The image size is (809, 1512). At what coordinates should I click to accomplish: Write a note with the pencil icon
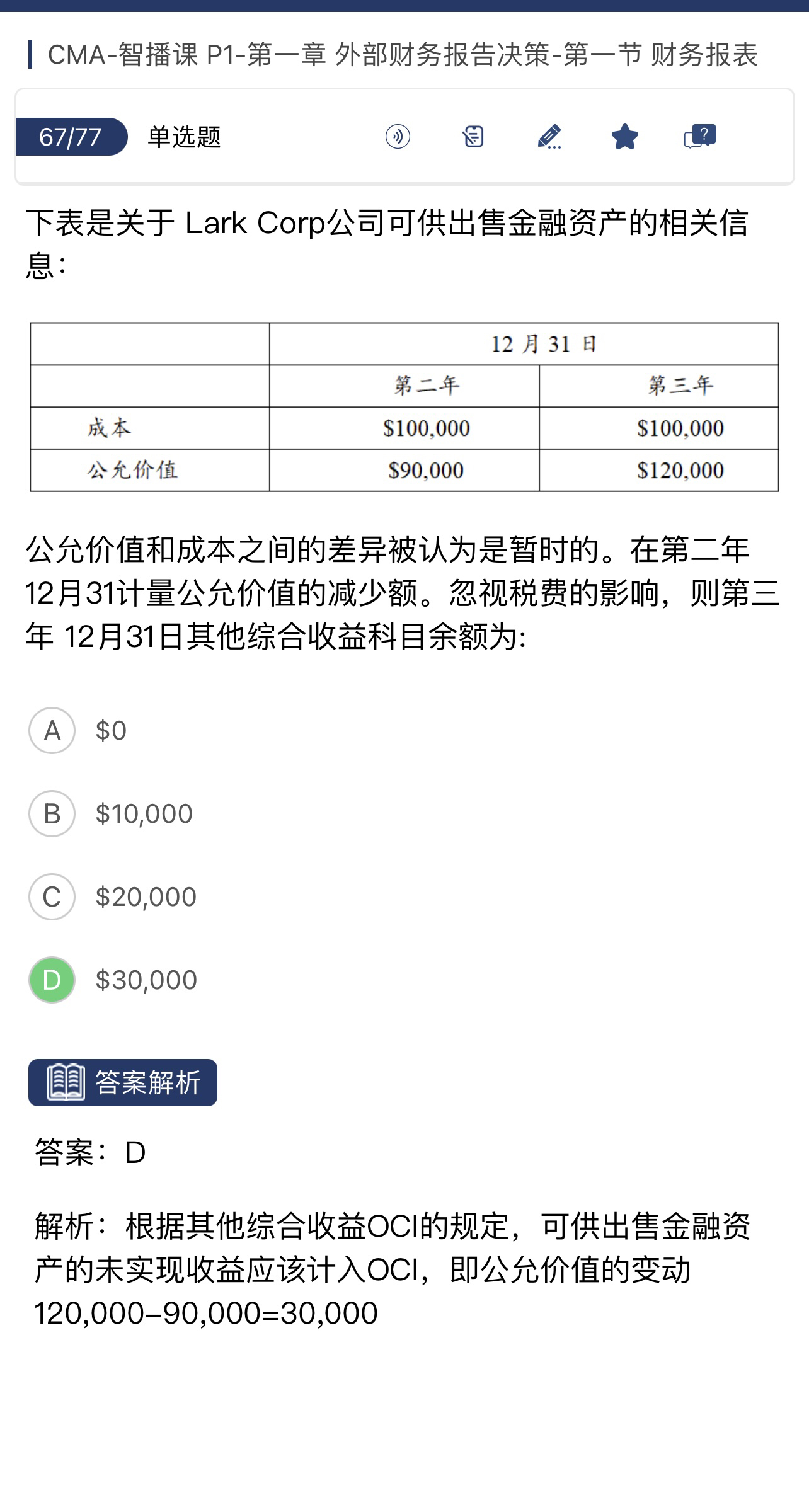[549, 137]
